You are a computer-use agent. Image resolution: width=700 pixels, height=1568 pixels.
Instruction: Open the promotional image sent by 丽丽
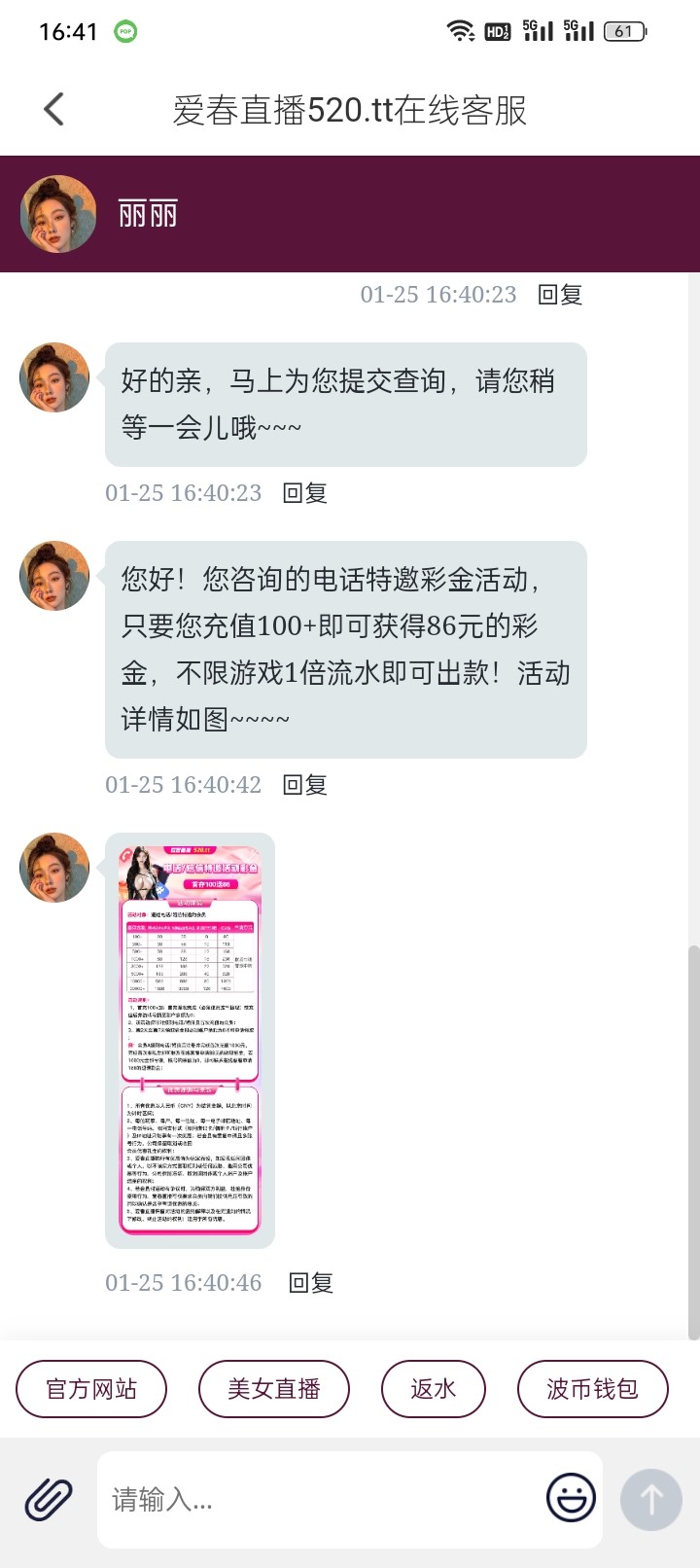click(191, 1040)
